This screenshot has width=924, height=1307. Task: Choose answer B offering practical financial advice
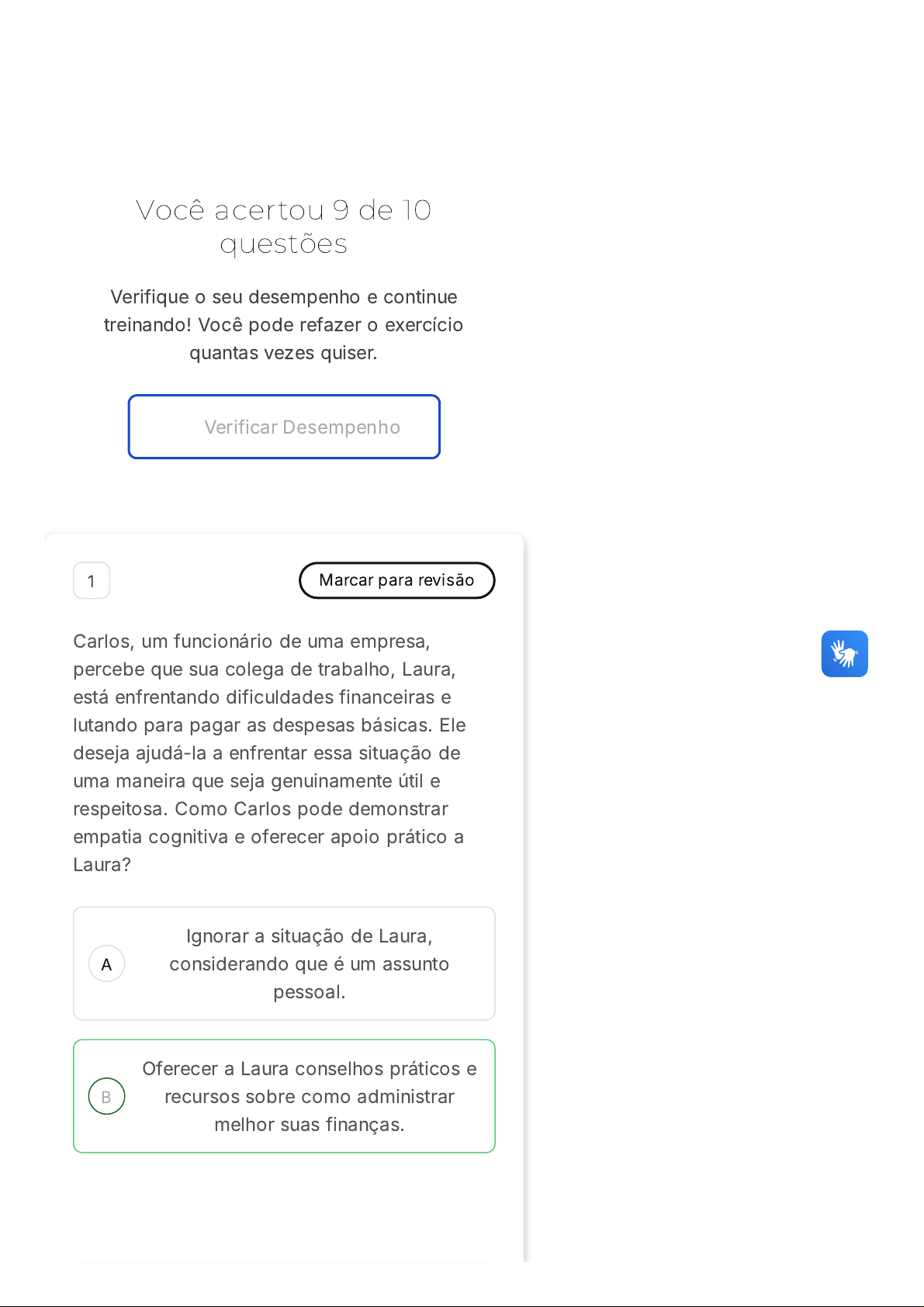[x=284, y=1096]
